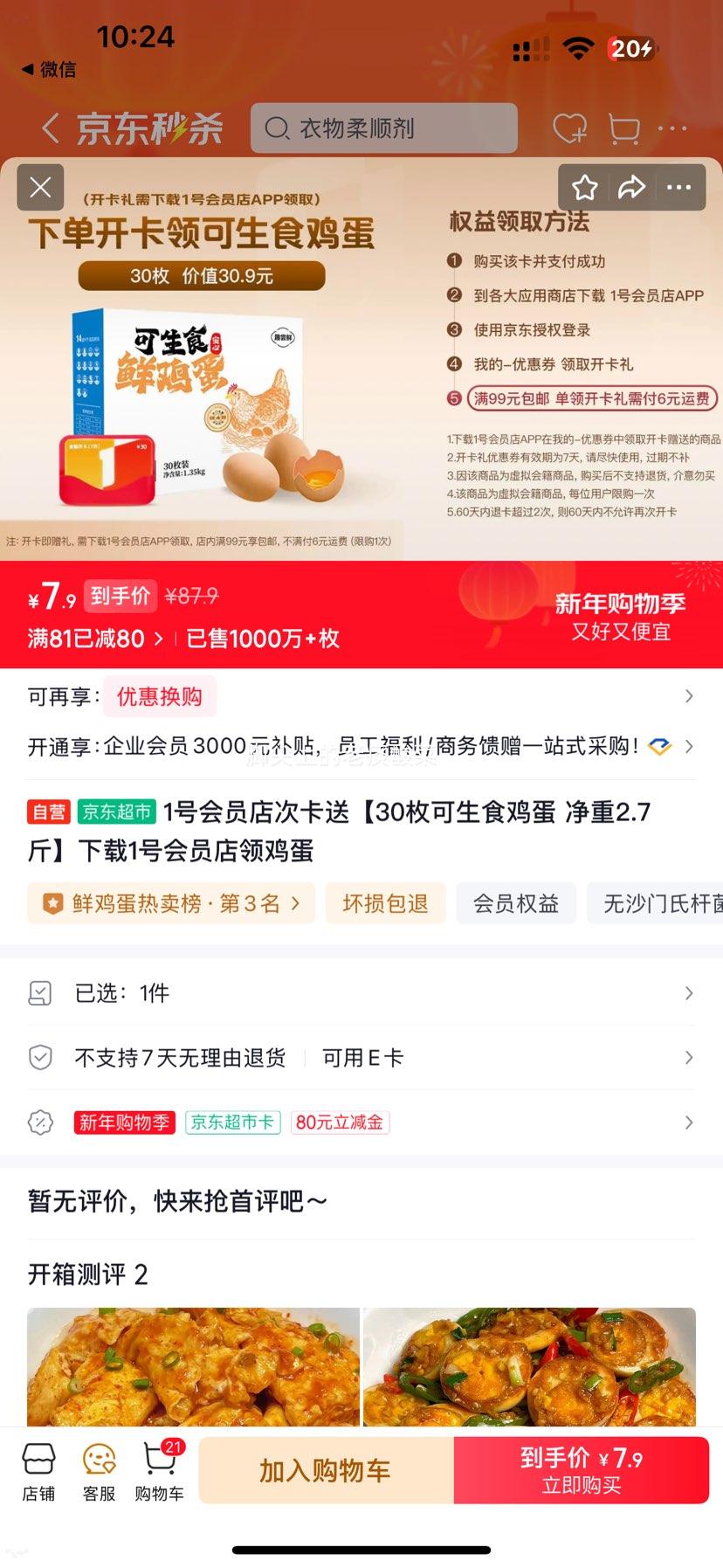The height and width of the screenshot is (1568, 723).
Task: Select the 会员权益 tag
Action: point(516,903)
